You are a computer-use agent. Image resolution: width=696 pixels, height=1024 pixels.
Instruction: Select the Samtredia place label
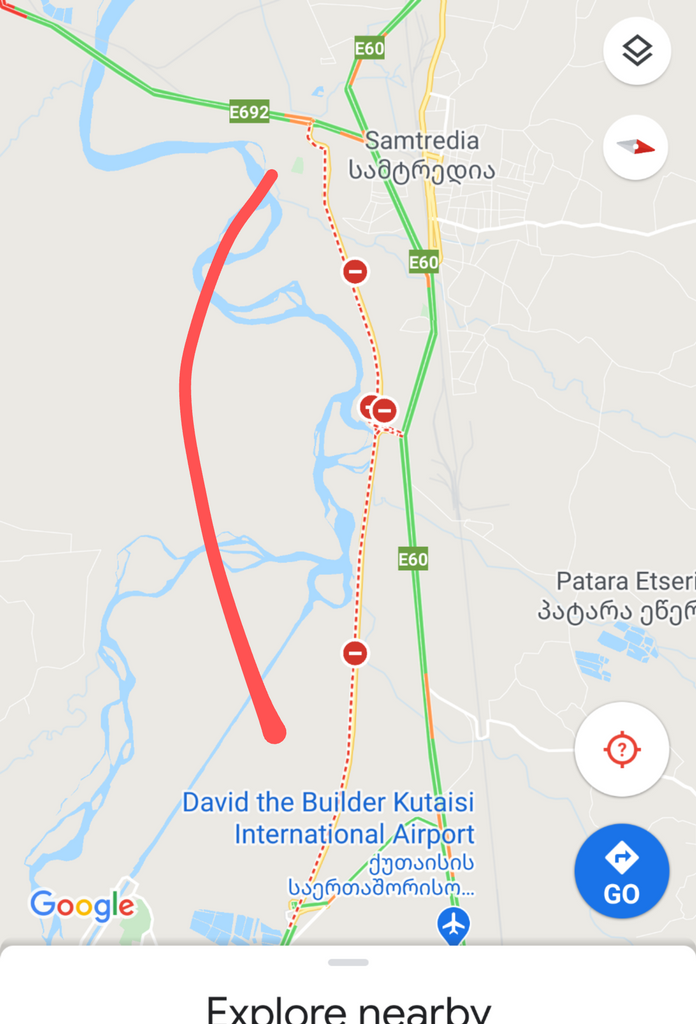coord(421,142)
